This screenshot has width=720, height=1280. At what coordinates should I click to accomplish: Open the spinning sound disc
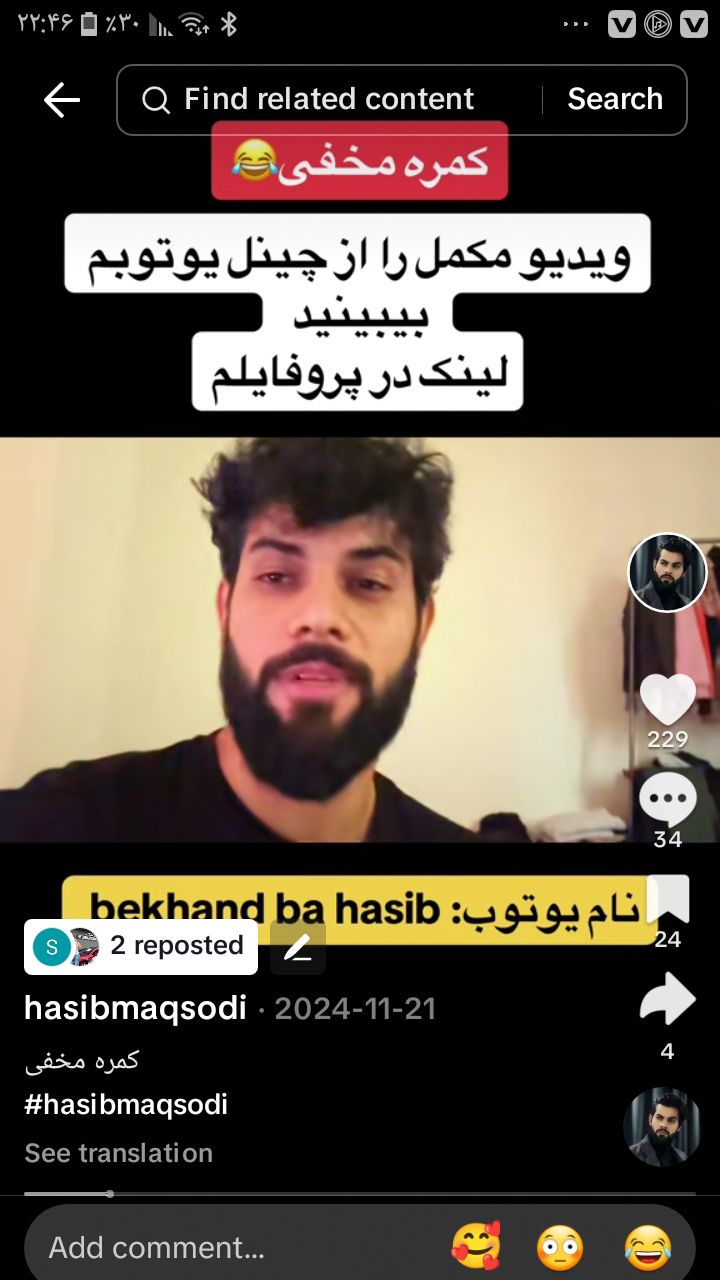coord(661,1127)
